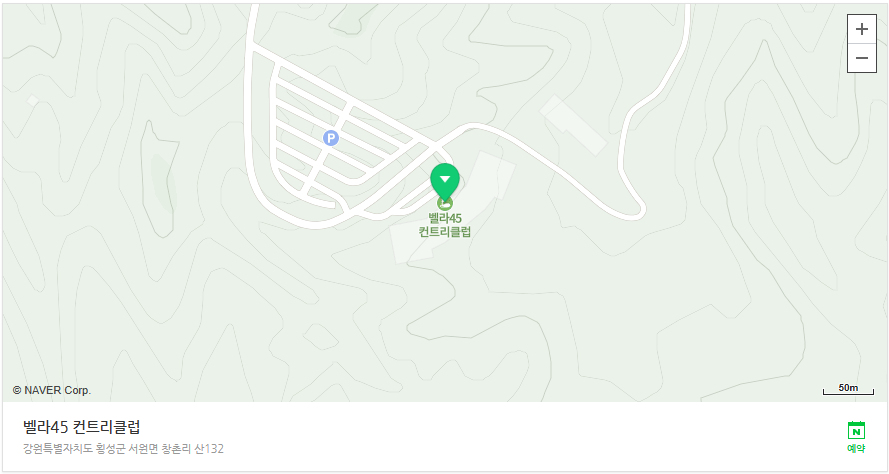Image resolution: width=889 pixels, height=474 pixels.
Task: Tap the 벨라45 컨트리클럽 location pin
Action: click(445, 182)
